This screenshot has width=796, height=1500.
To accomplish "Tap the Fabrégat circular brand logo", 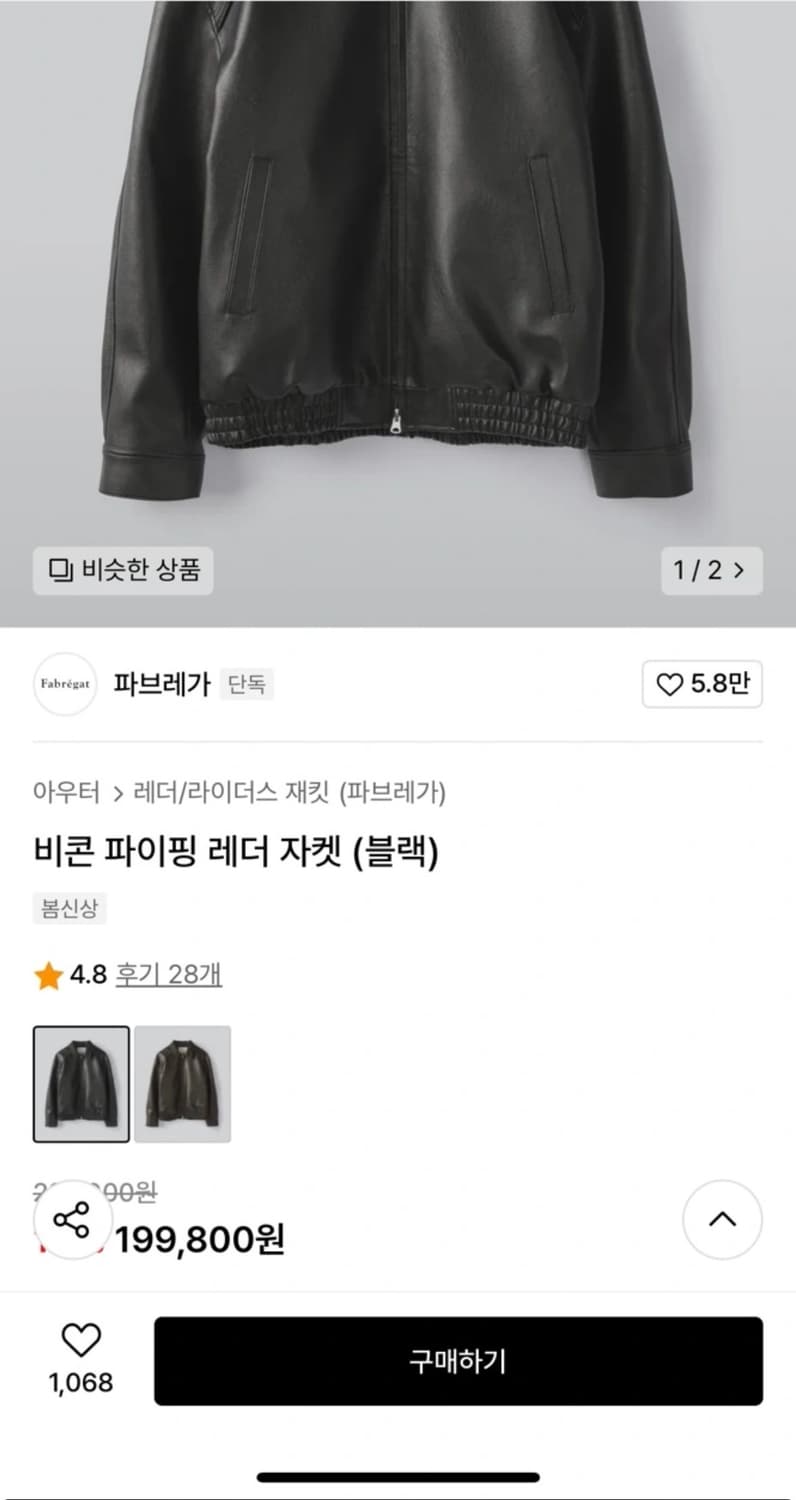I will (x=65, y=684).
